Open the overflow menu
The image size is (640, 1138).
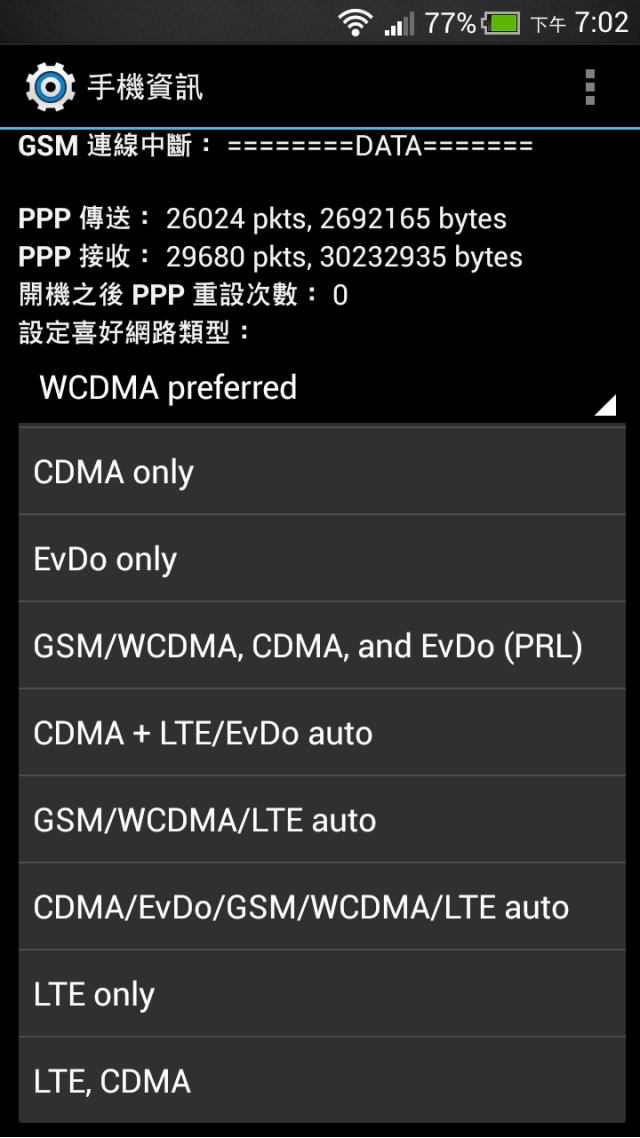point(589,87)
